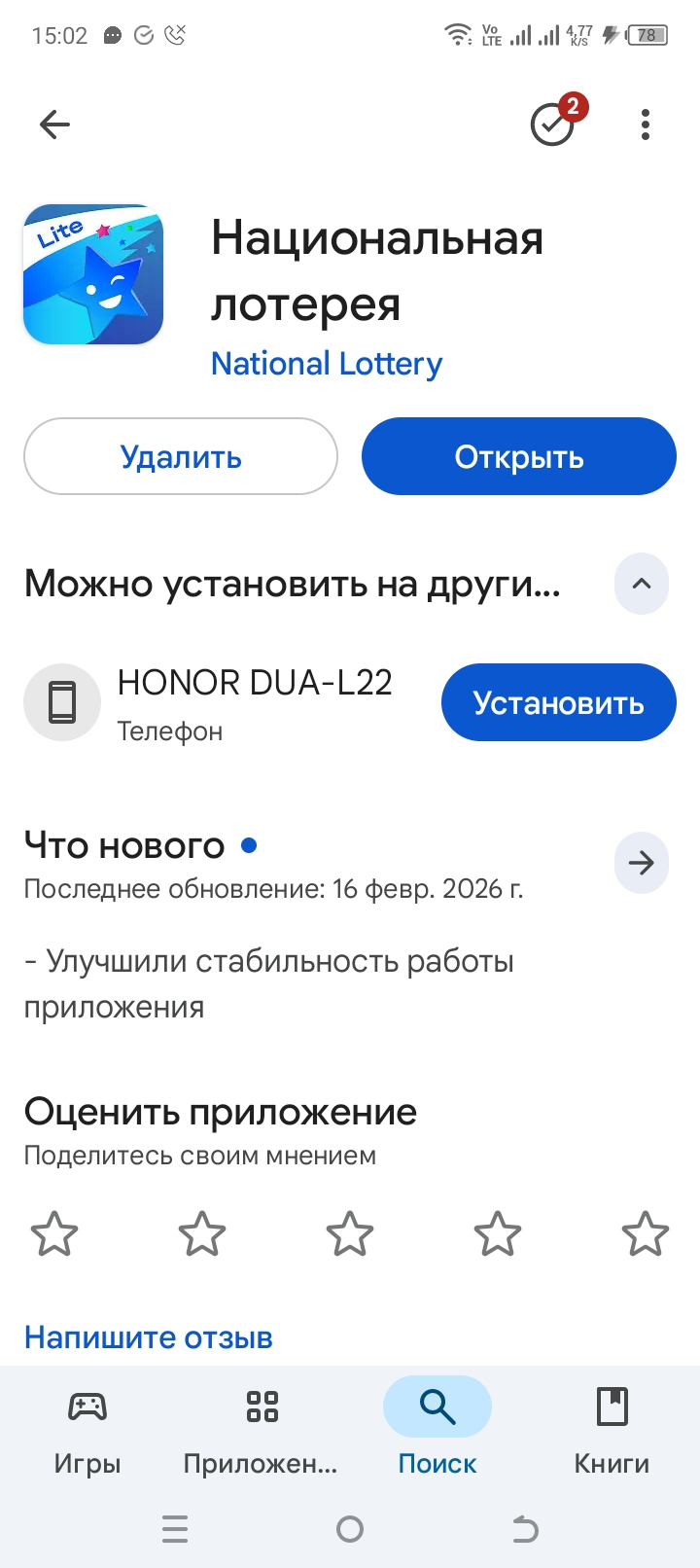Rate the app three stars

coord(350,1233)
